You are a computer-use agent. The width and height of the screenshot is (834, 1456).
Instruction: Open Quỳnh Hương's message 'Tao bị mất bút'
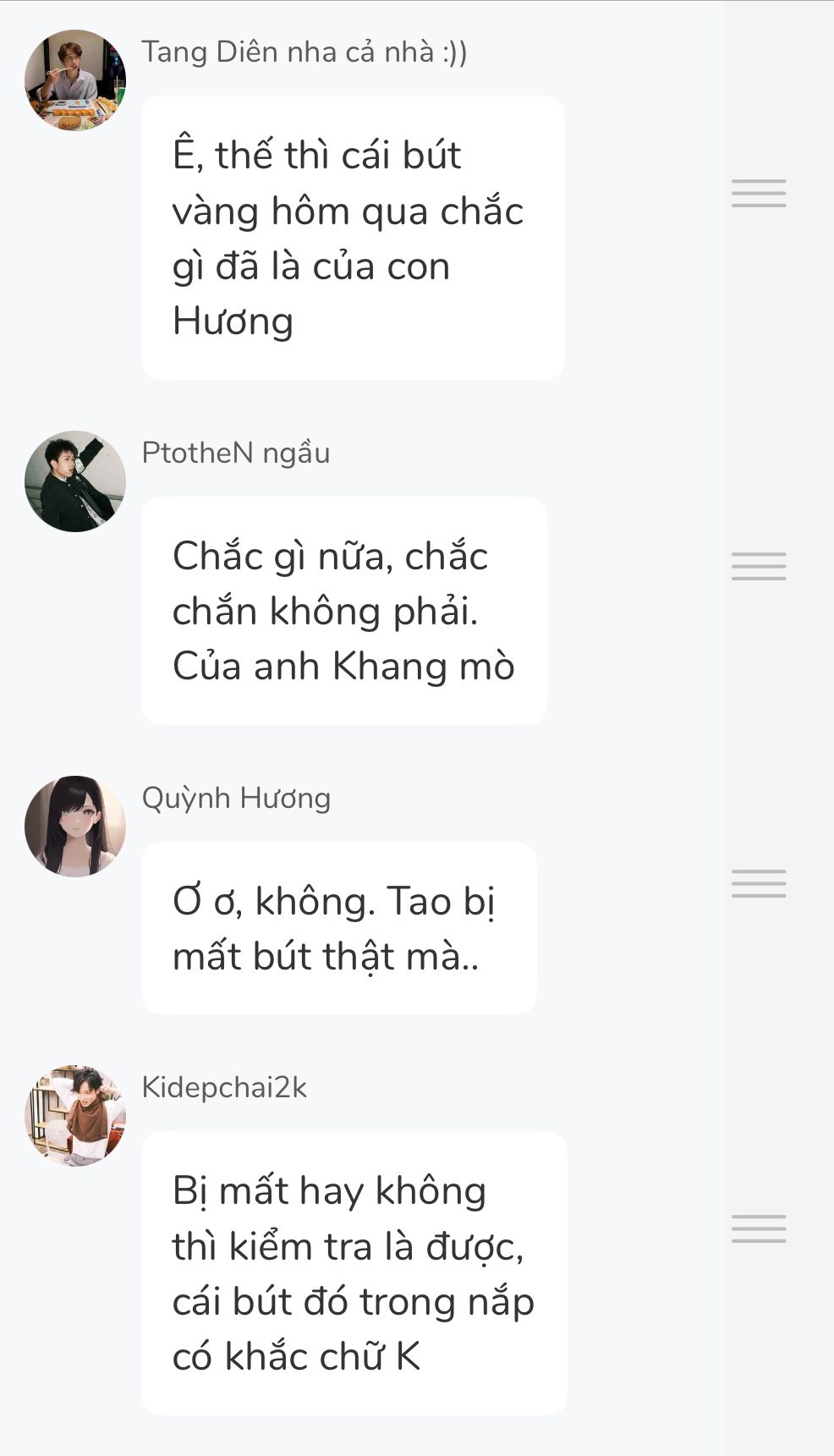[338, 928]
